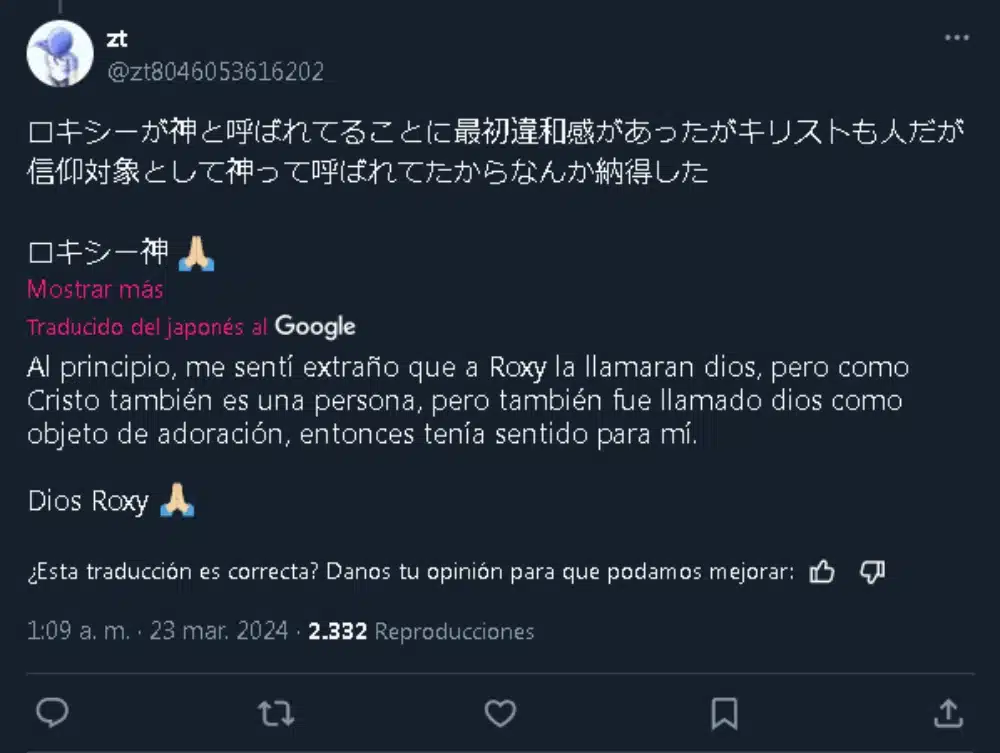The image size is (1000, 753).
Task: Open the @zt8046053616202 handle
Action: [x=214, y=72]
